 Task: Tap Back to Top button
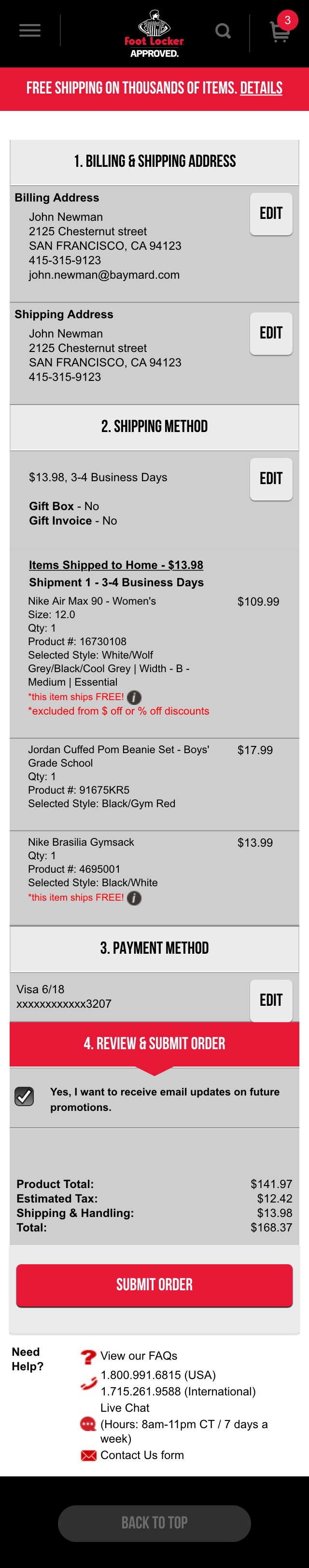[154, 1522]
